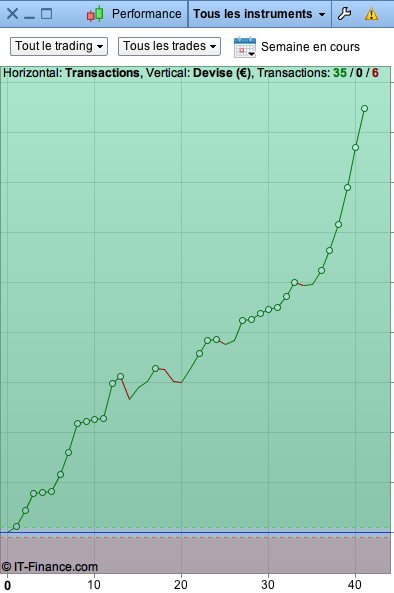
Task: Expand the Tous les trades dropdown
Action: 169,46
